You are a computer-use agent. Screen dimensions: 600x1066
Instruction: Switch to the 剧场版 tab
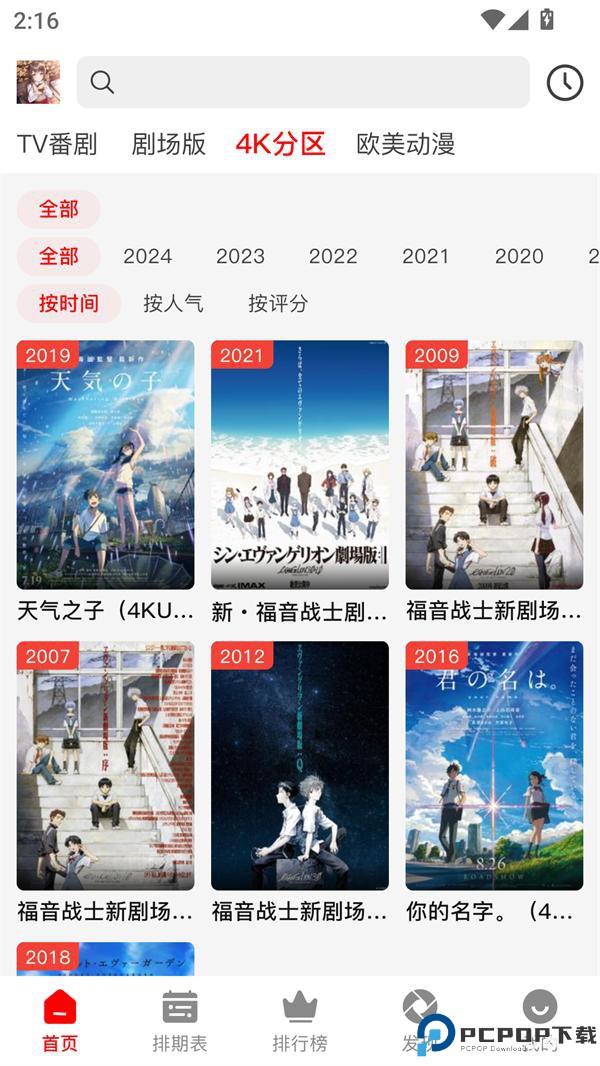[x=168, y=144]
